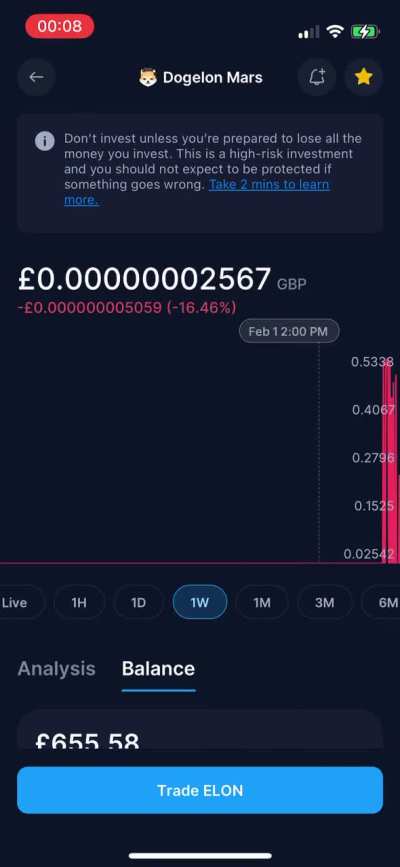400x867 pixels.
Task: Choose the 1D time range
Action: point(138,602)
